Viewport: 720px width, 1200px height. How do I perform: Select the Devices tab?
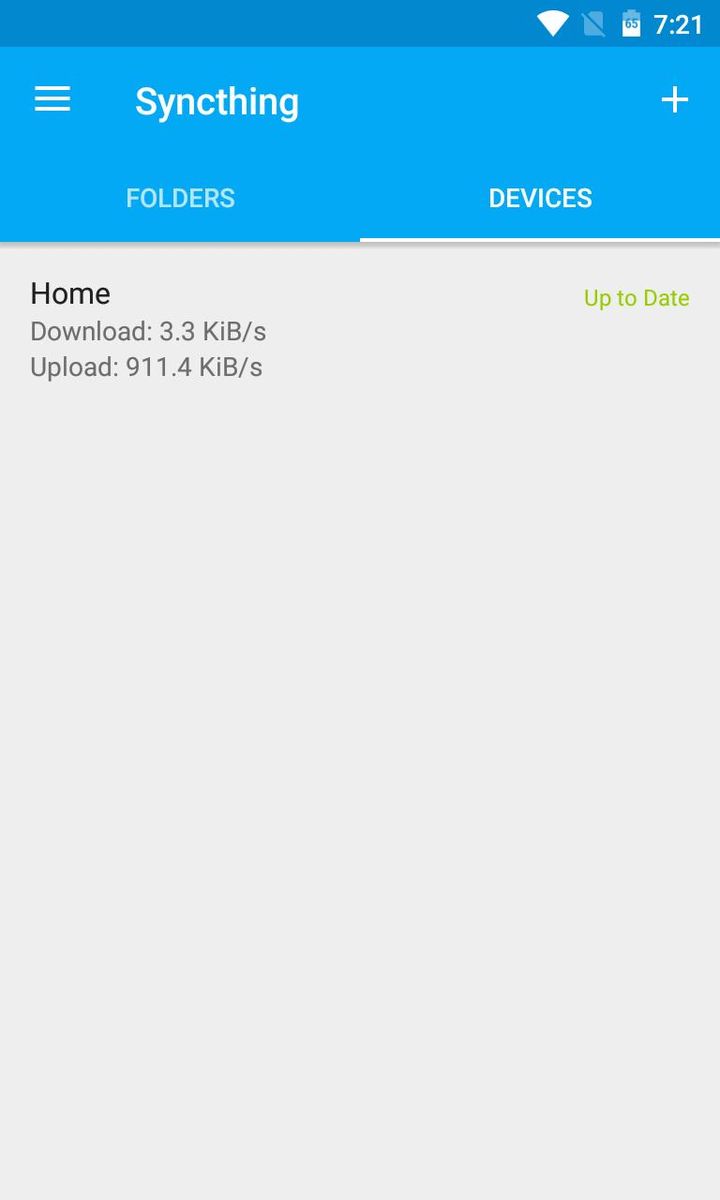540,198
